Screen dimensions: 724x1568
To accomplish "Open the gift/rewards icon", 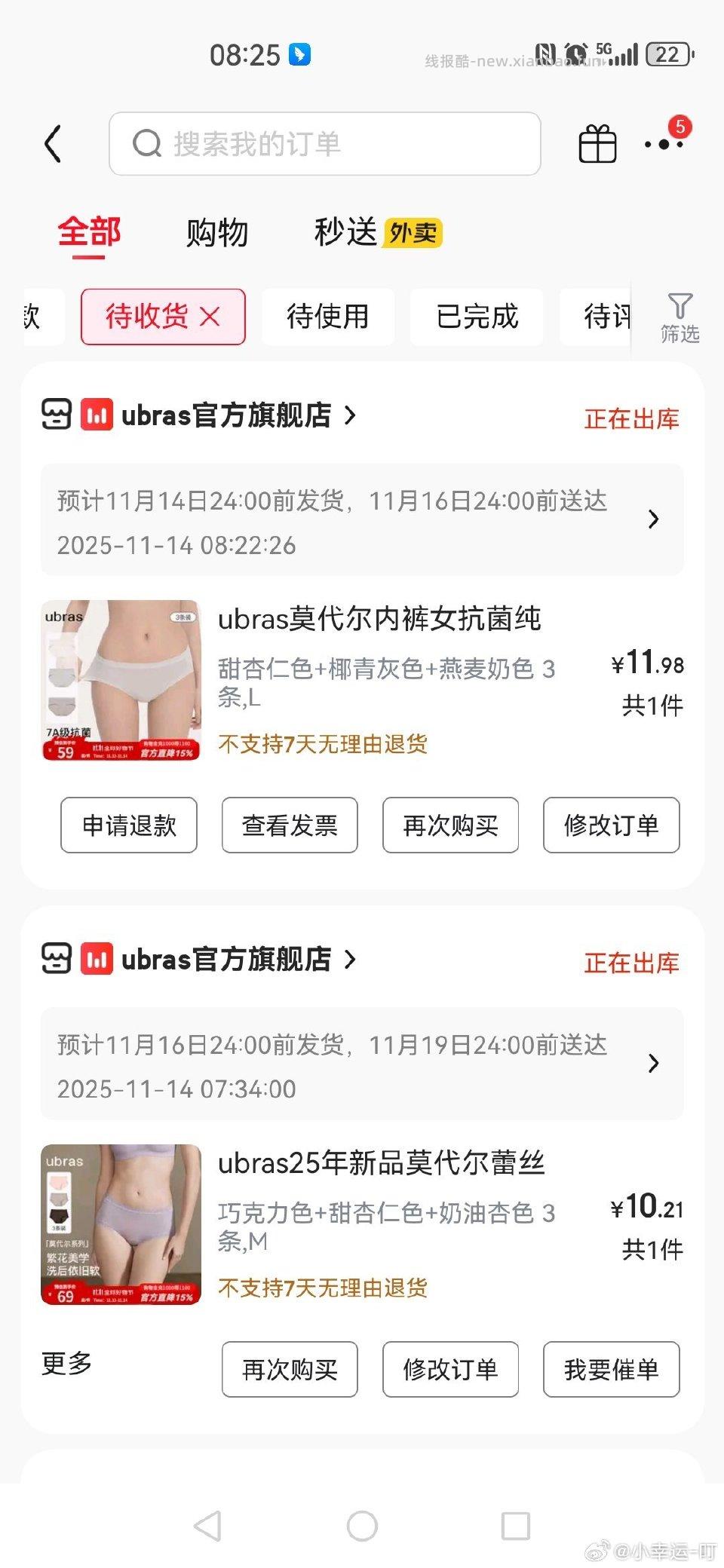I will point(597,142).
